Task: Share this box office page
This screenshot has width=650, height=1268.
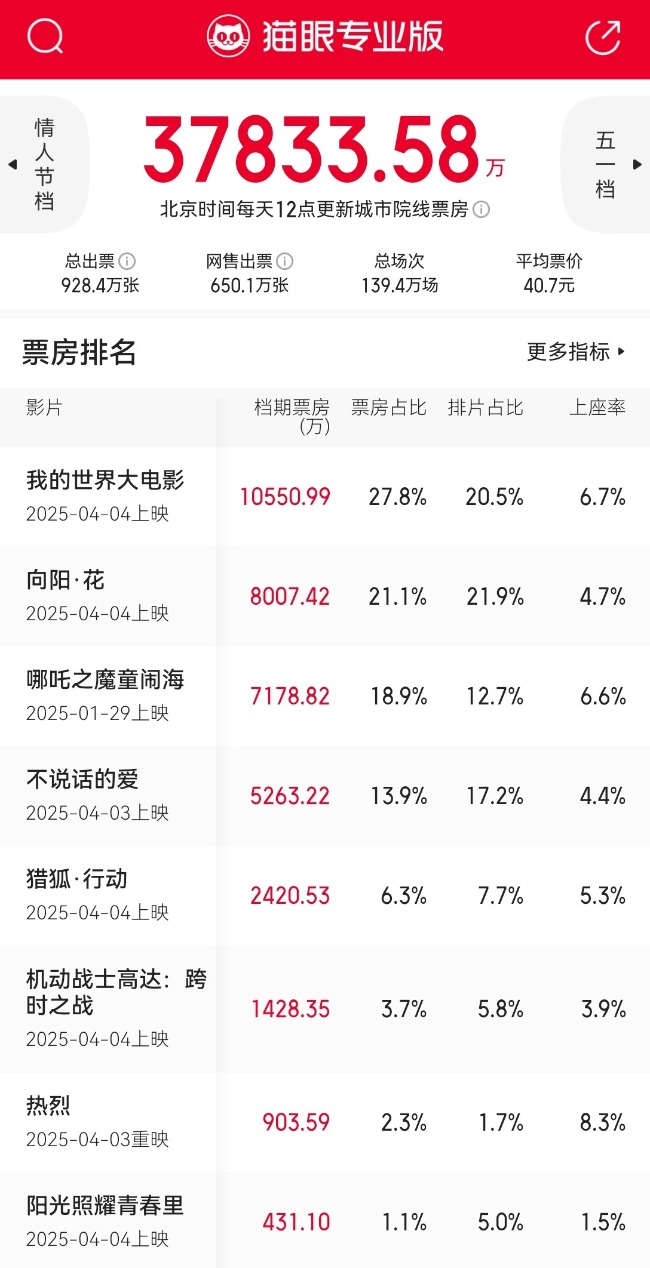Action: click(603, 37)
